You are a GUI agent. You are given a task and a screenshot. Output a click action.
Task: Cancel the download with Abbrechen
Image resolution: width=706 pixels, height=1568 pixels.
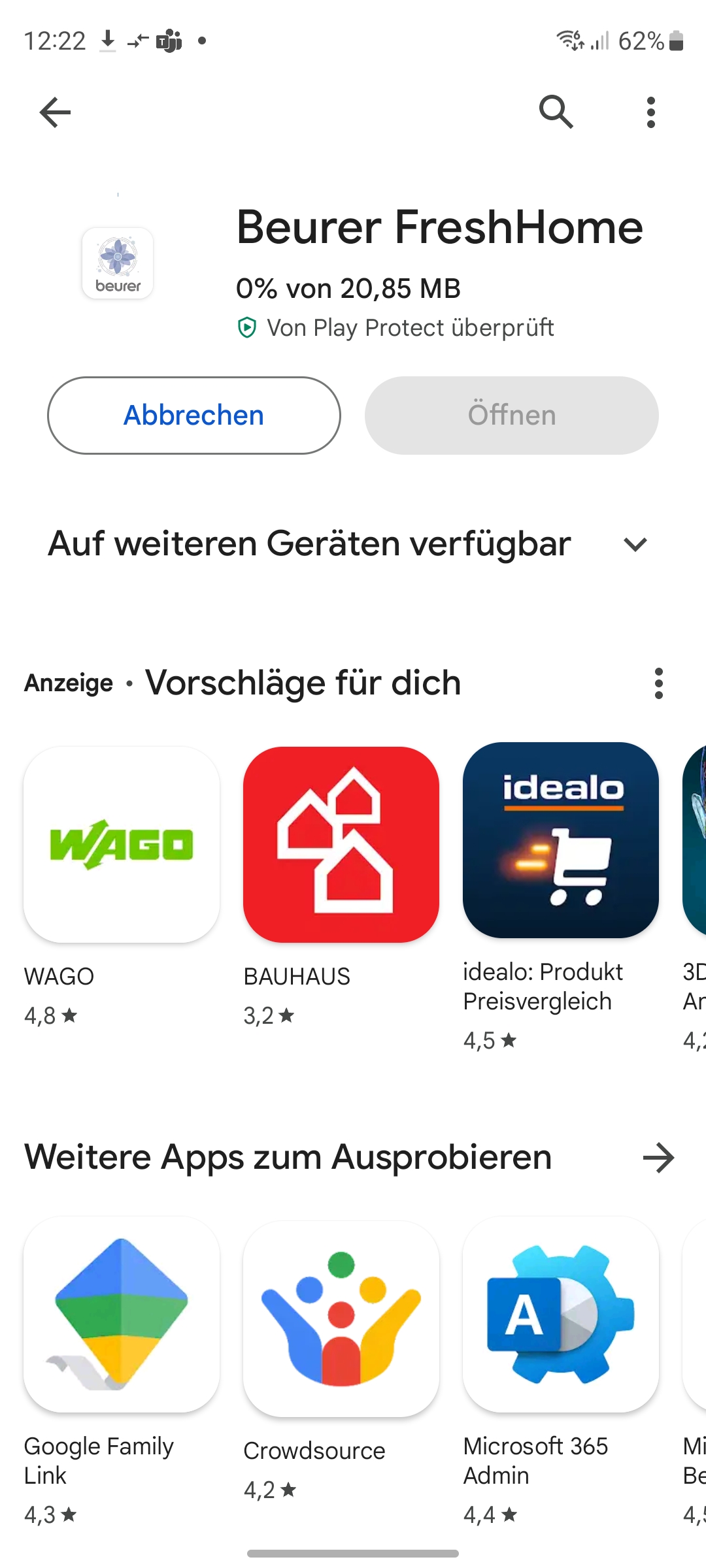pyautogui.click(x=193, y=416)
